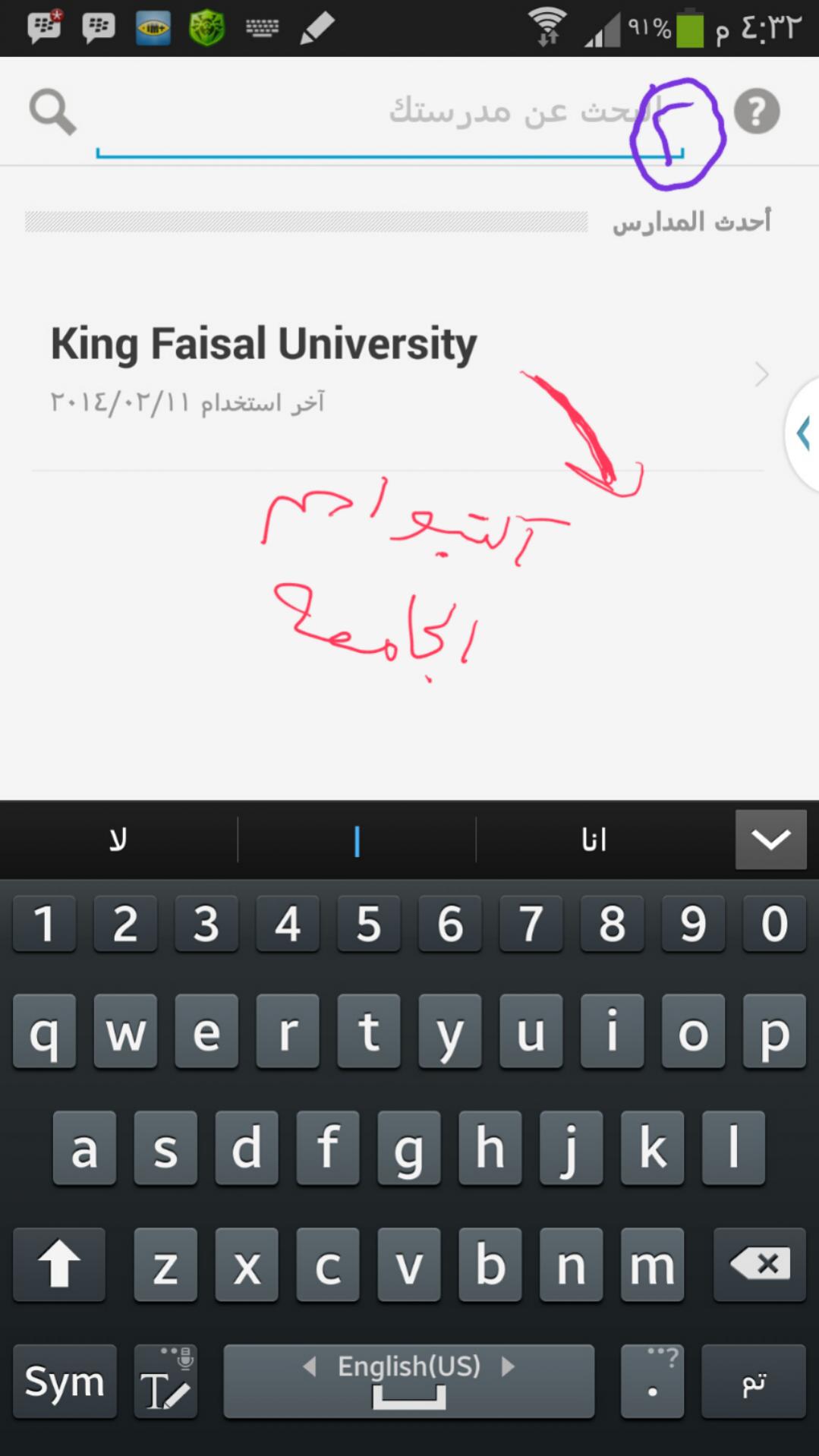
Task: Open the handwriting input mode key
Action: (165, 1382)
